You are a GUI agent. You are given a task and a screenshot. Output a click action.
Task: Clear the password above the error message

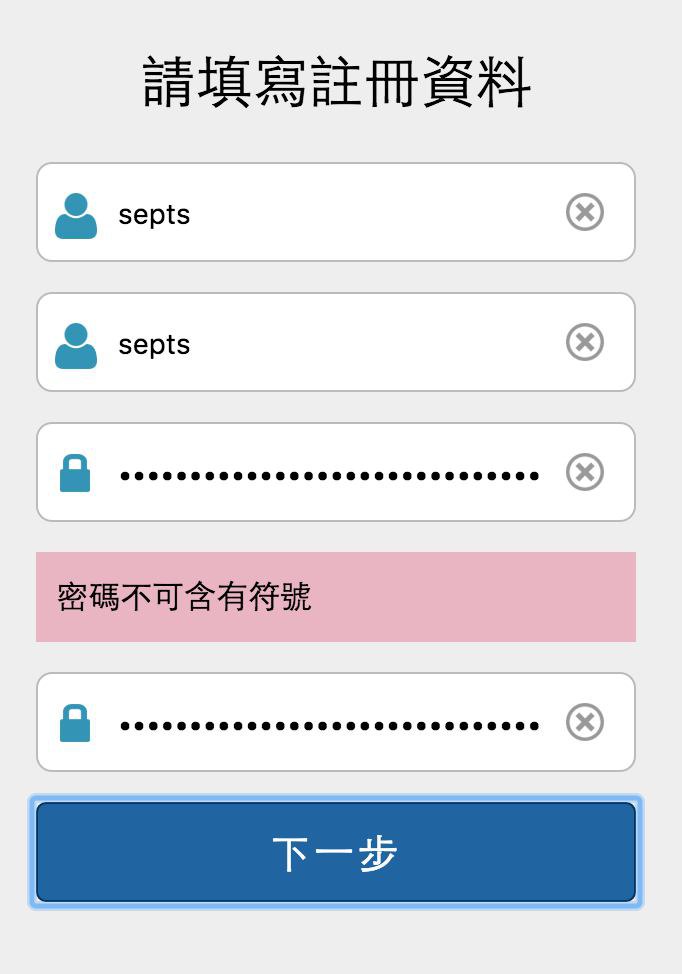585,472
